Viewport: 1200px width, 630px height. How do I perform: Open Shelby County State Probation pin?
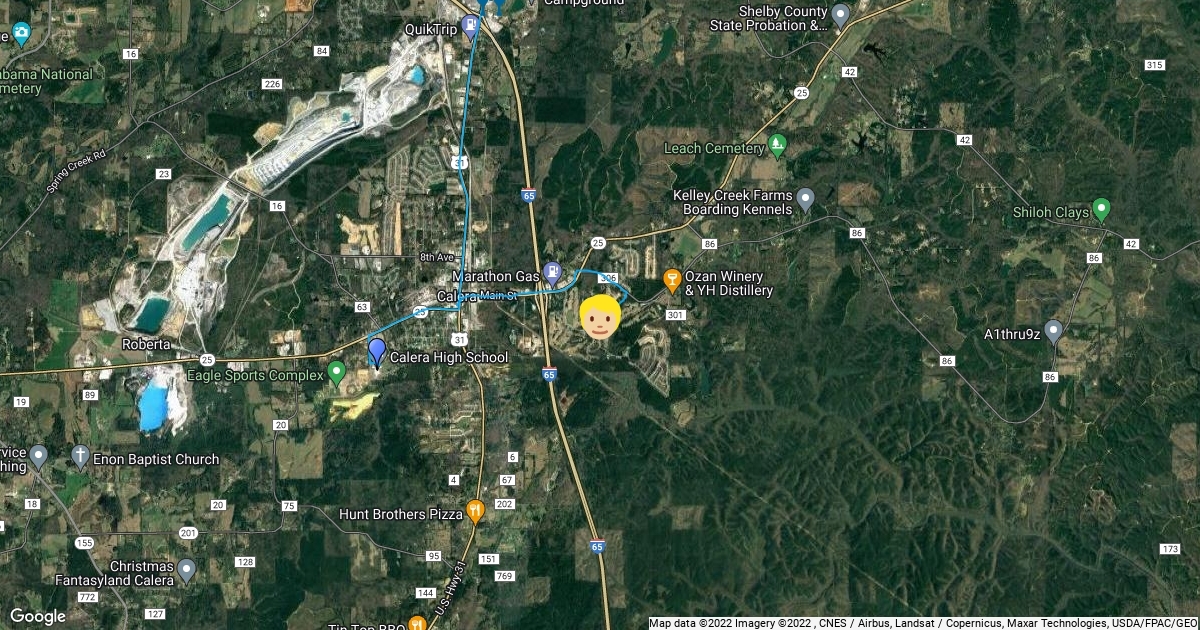(x=840, y=16)
